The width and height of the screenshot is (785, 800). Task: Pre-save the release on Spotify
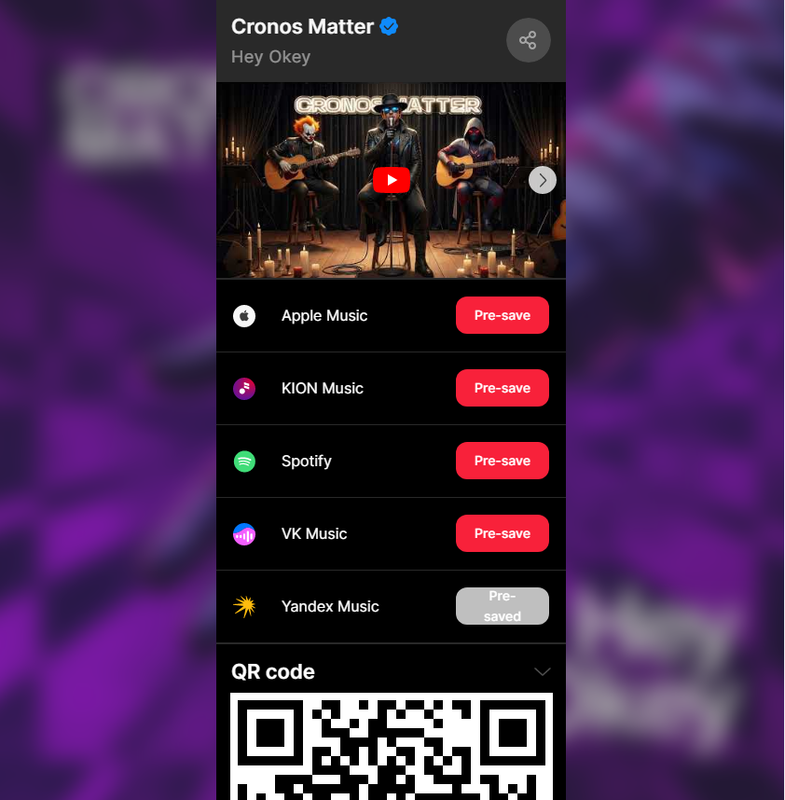(502, 461)
